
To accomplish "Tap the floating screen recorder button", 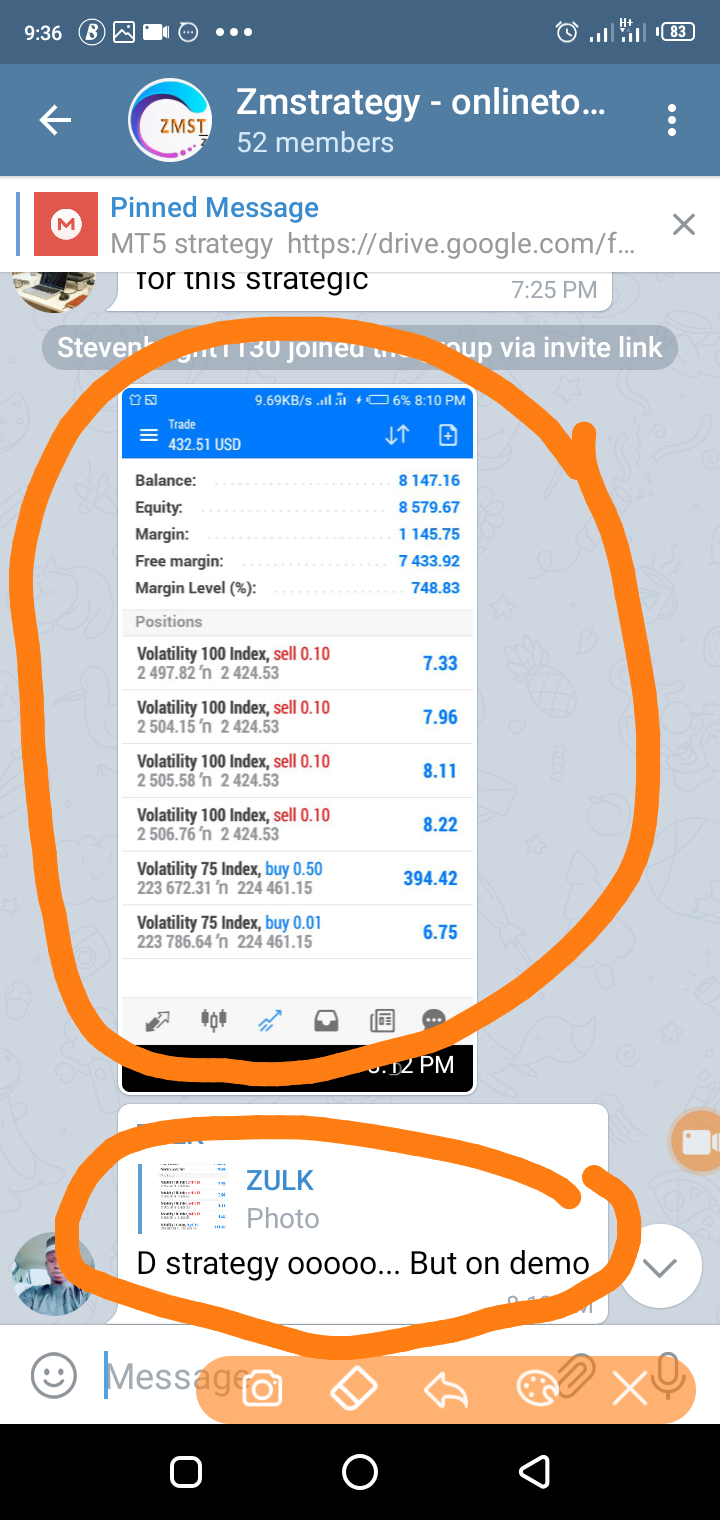I will pos(698,1141).
